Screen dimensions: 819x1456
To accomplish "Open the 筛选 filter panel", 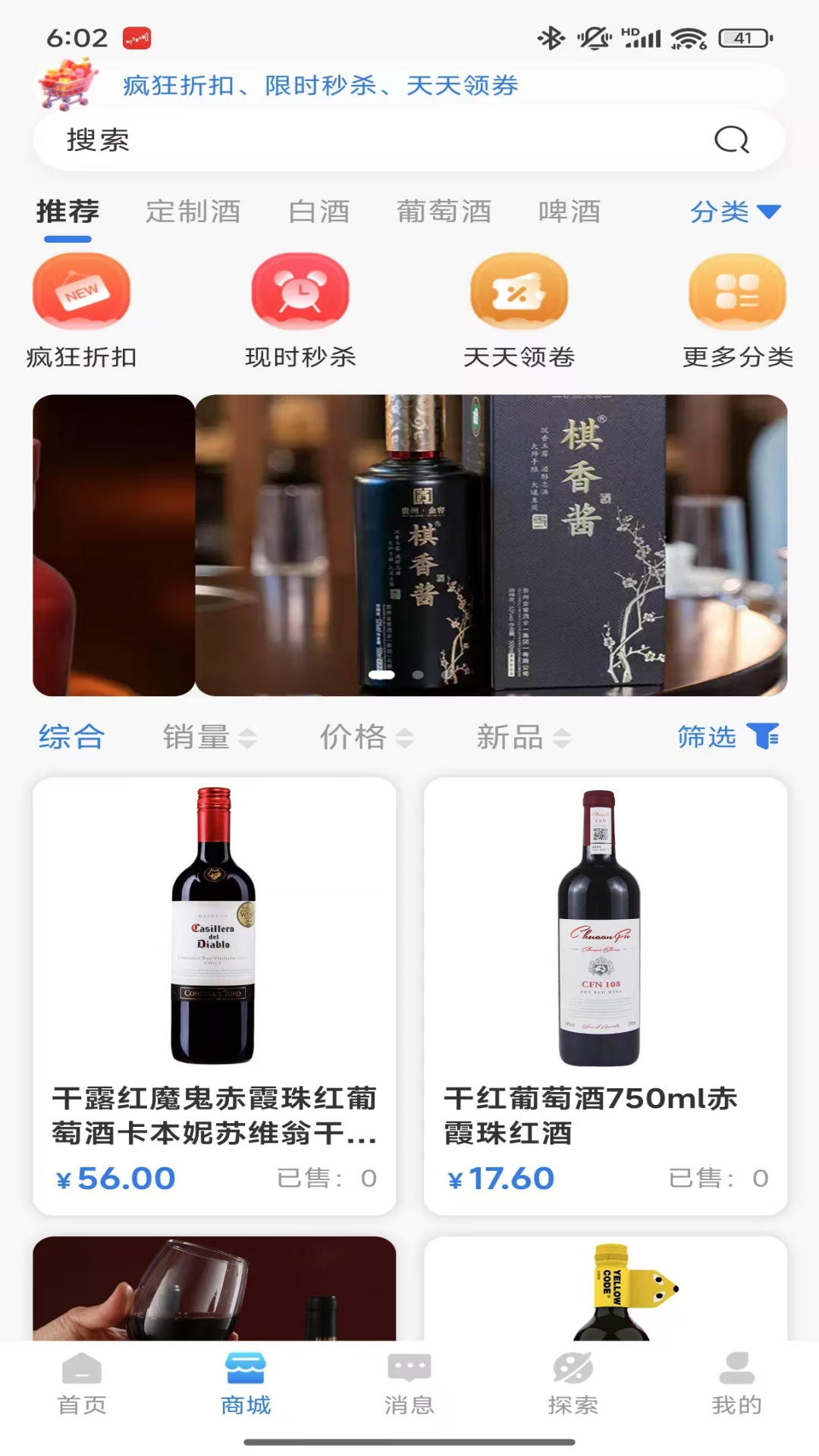I will coord(728,737).
